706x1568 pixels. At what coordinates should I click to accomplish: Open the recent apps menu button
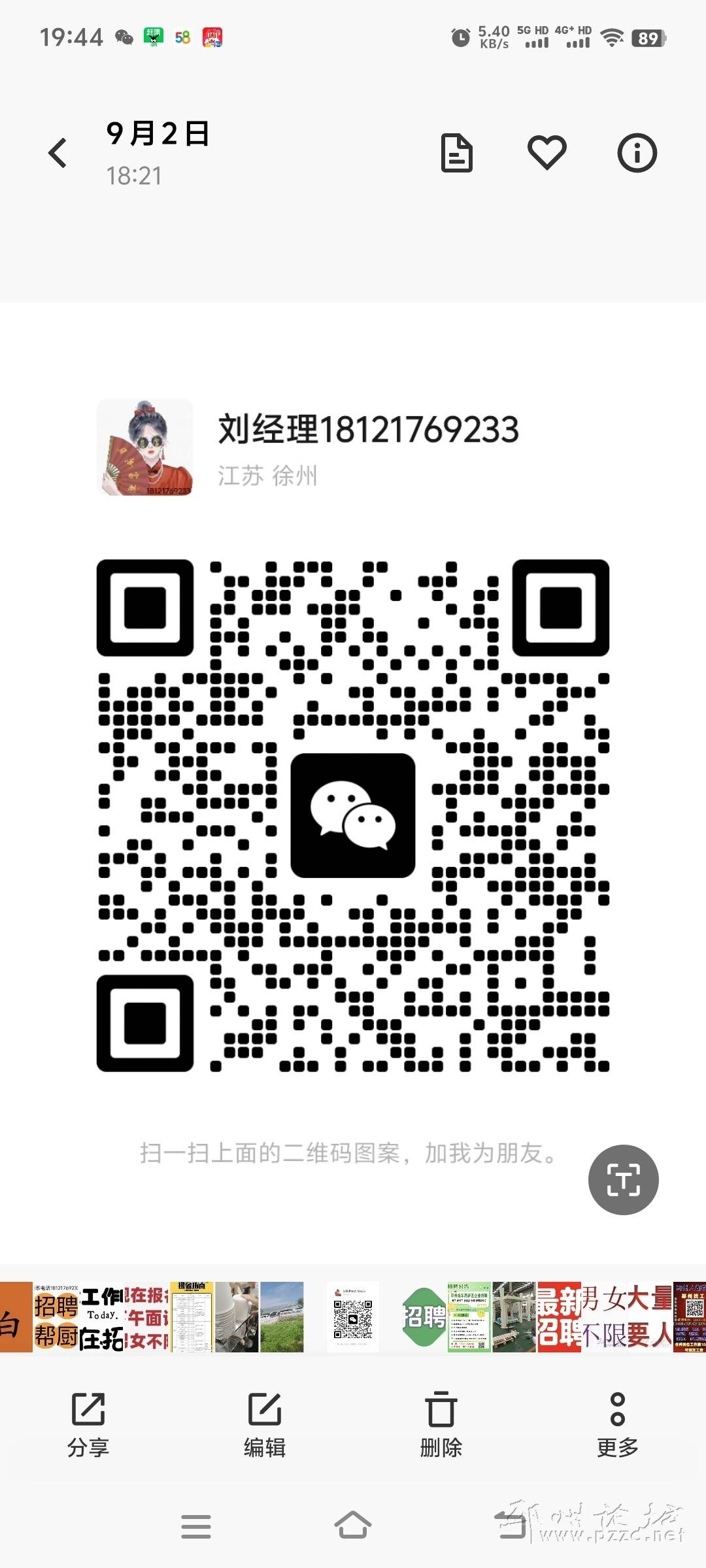196,1526
